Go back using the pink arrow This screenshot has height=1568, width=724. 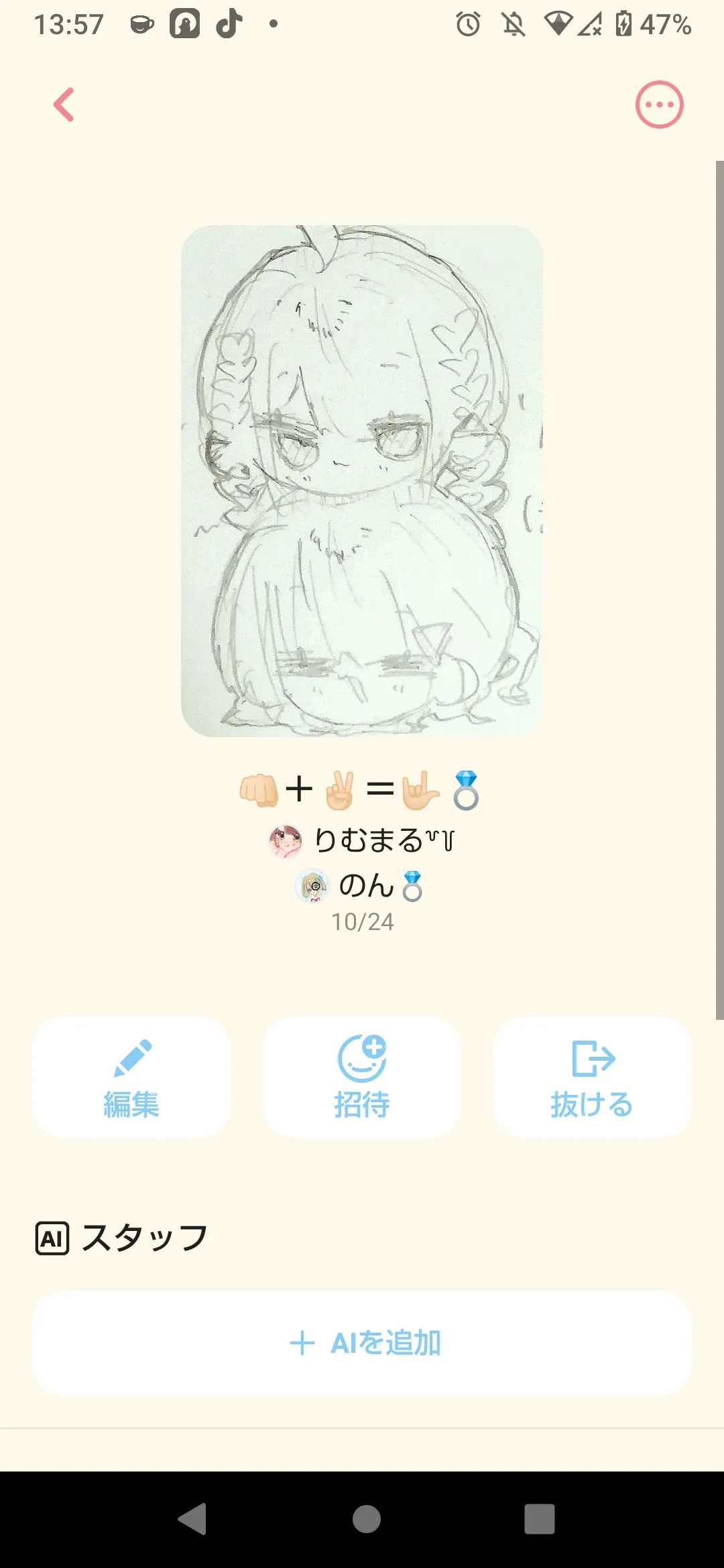coord(64,105)
